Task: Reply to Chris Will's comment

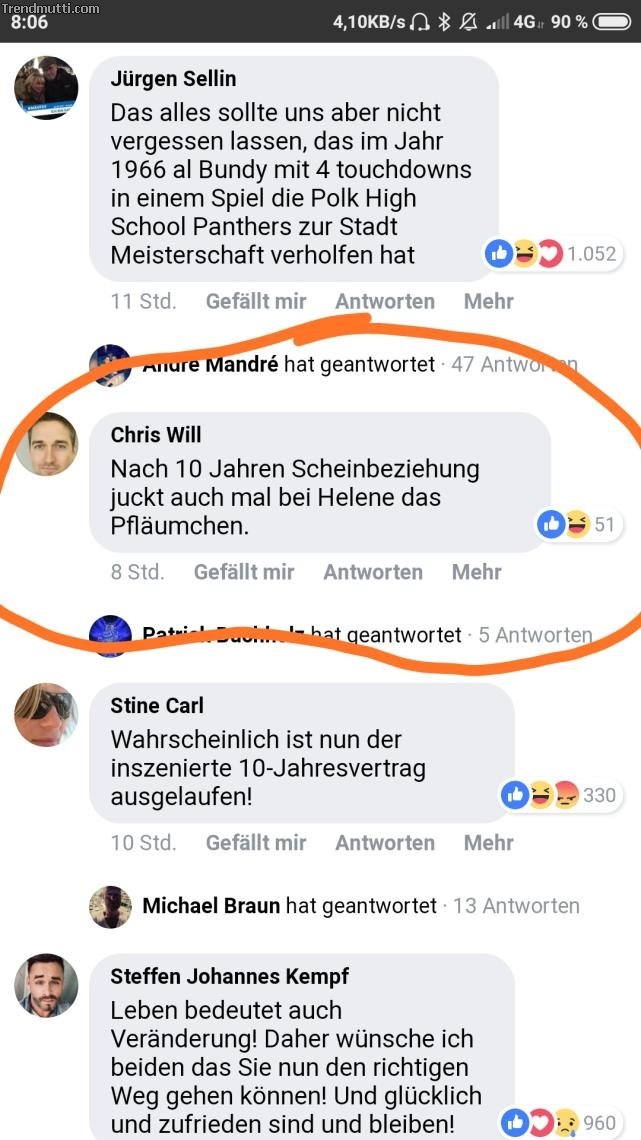Action: 373,572
